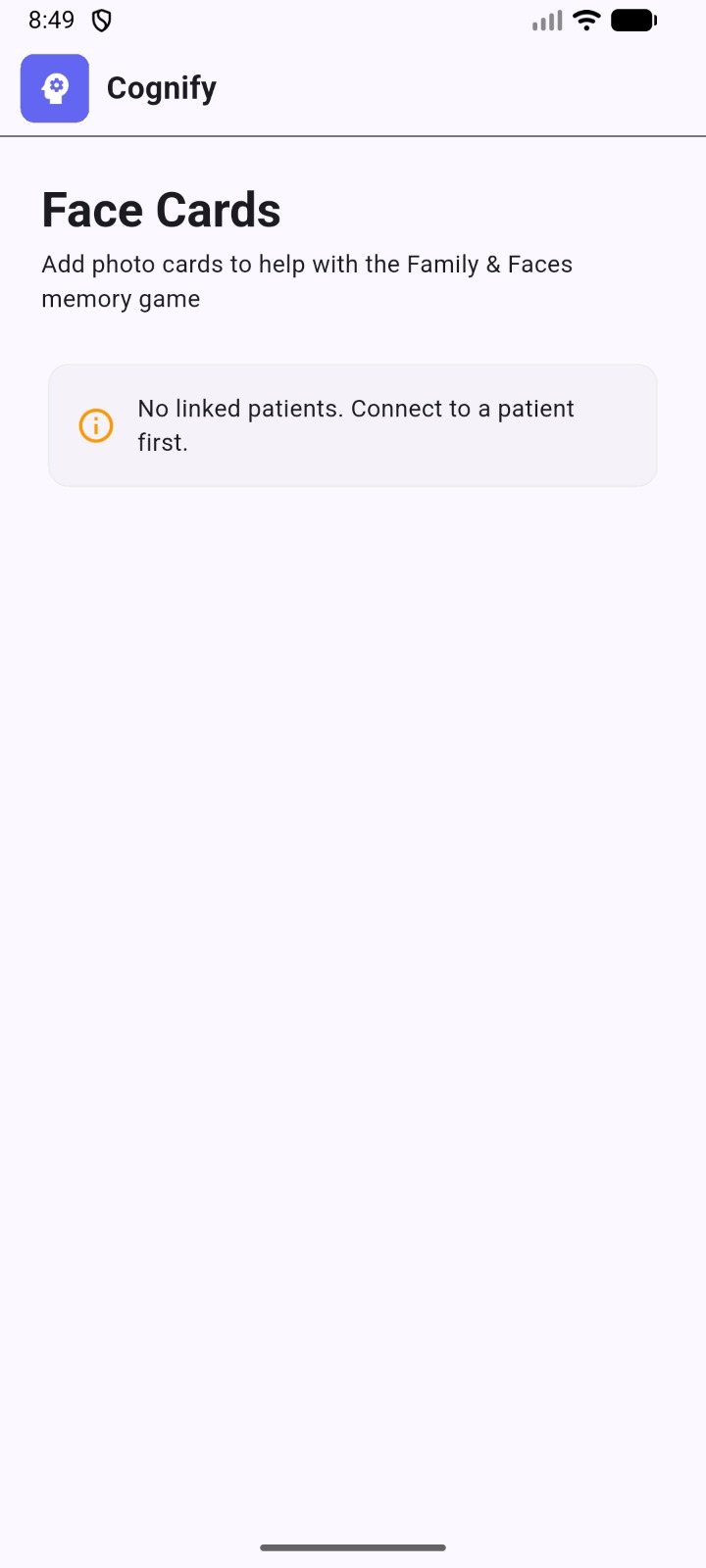706x1568 pixels.
Task: Tap the no linked patients alert banner
Action: 353,424
